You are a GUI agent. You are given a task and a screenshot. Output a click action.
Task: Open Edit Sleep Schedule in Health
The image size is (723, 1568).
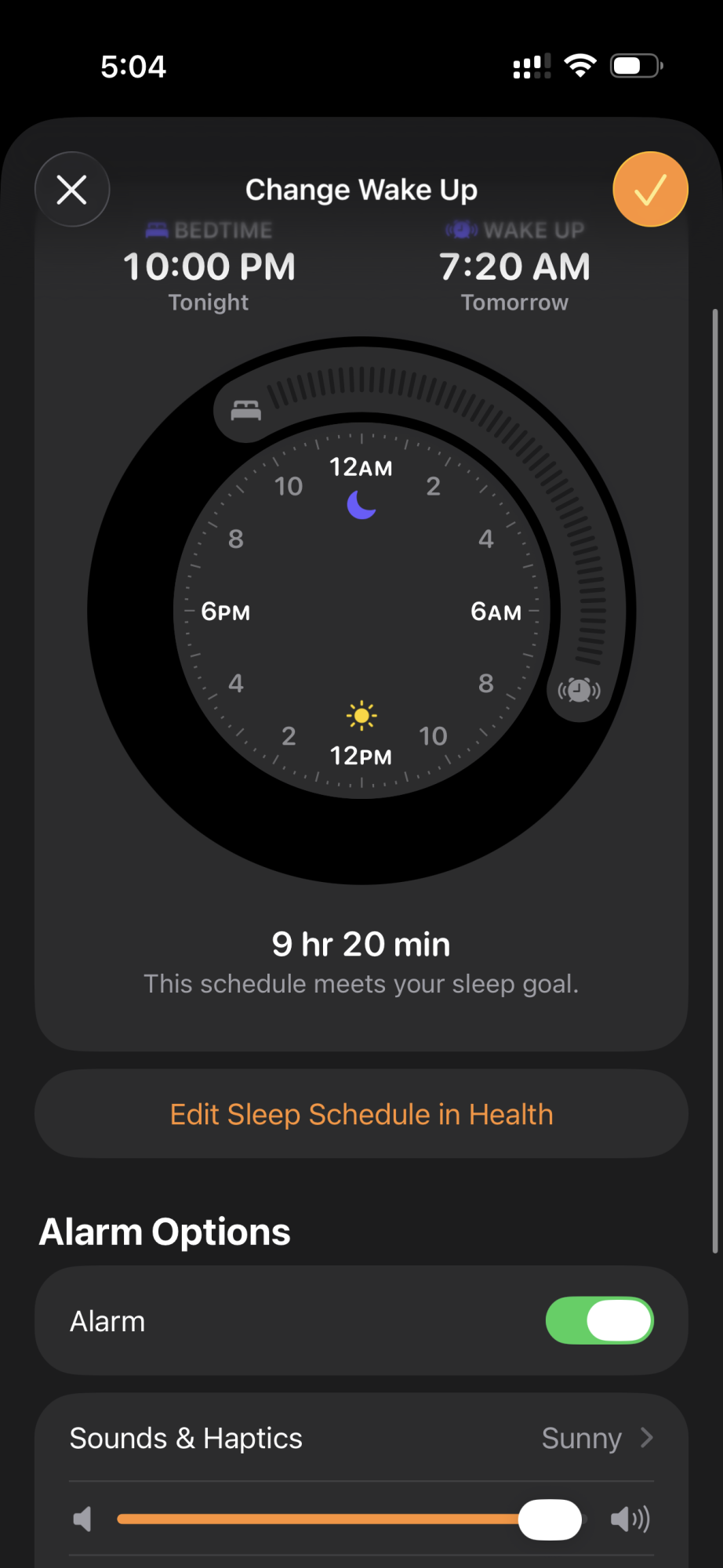(x=361, y=1114)
